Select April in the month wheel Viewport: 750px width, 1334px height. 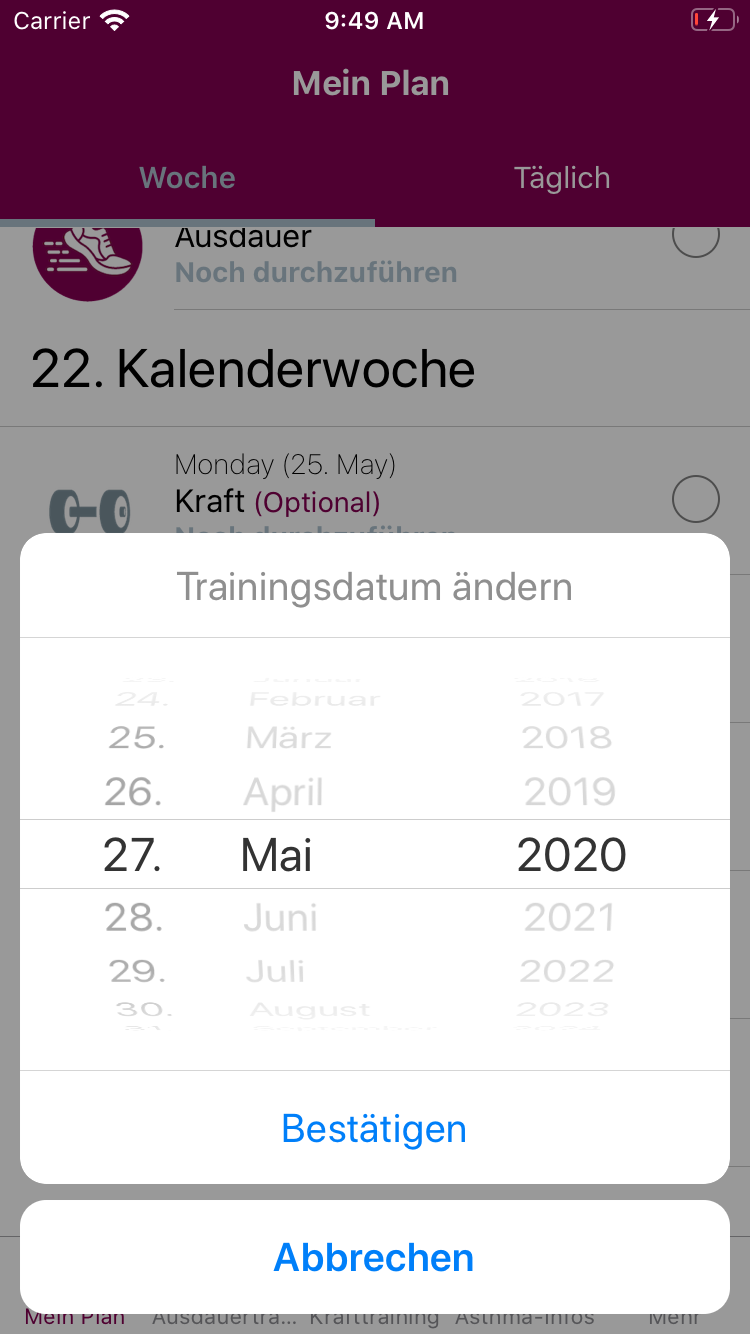(x=283, y=793)
